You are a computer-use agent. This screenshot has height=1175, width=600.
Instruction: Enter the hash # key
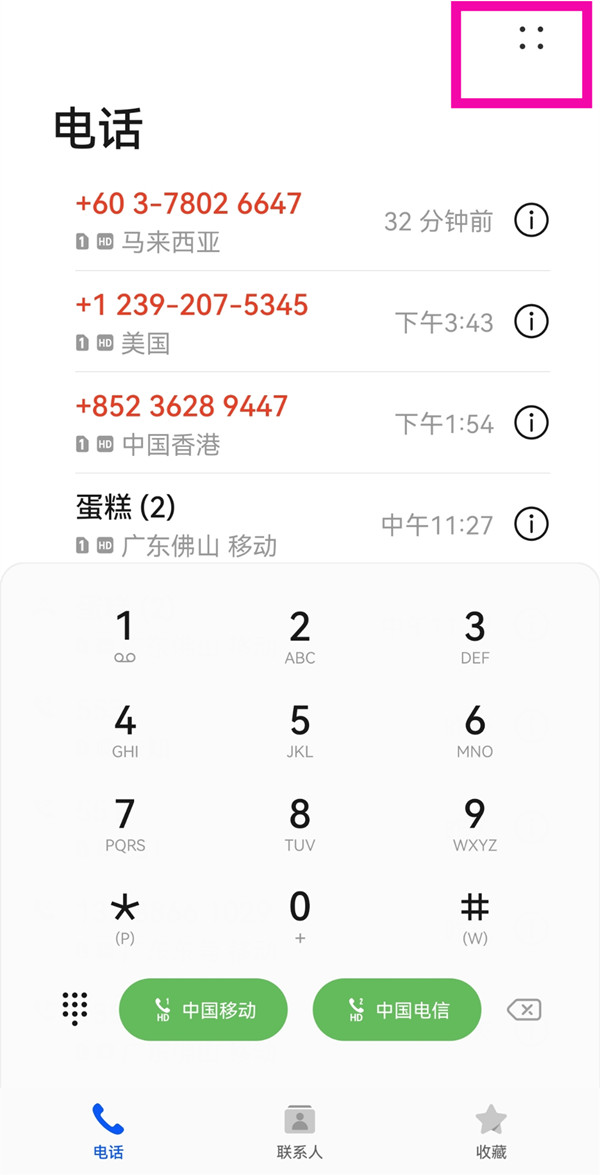(x=474, y=915)
